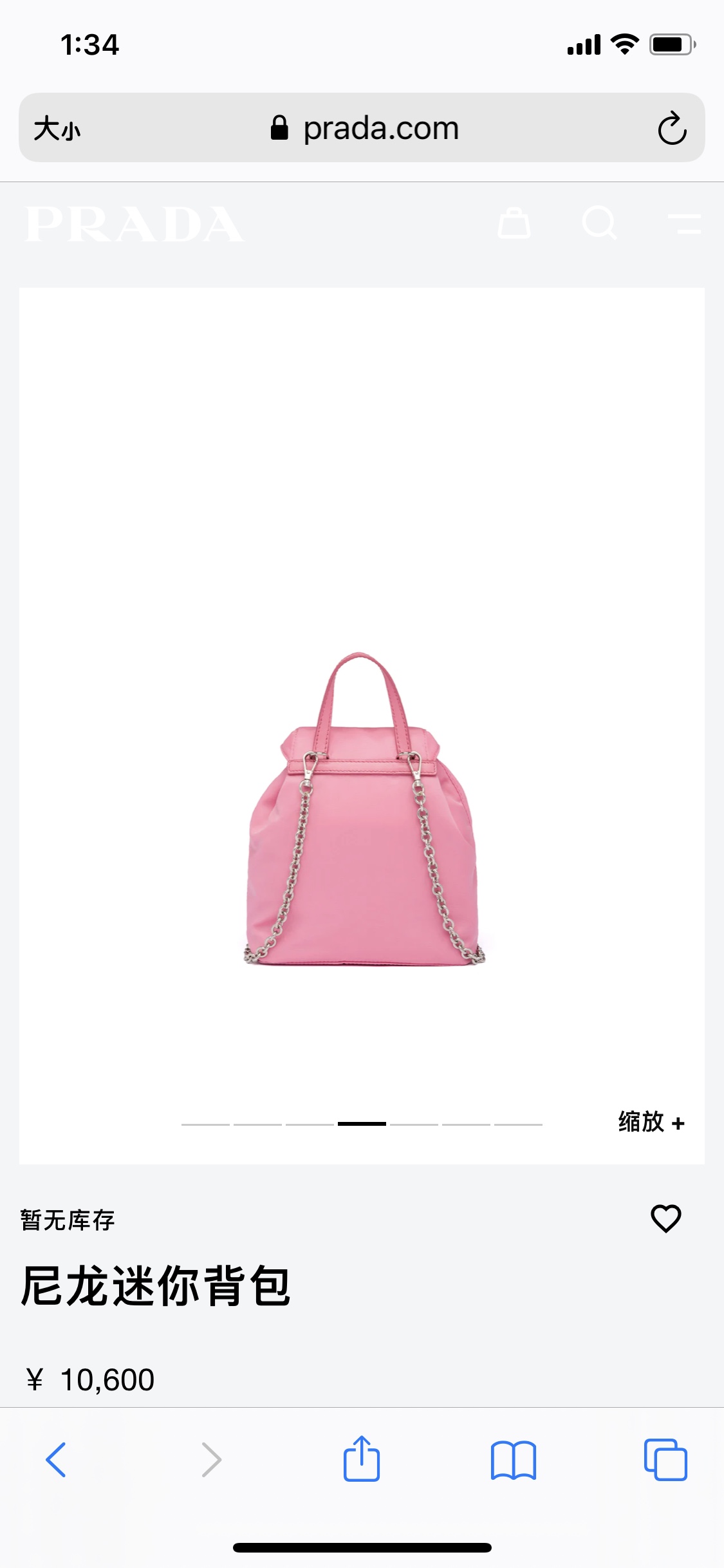Open the hamburger menu
The height and width of the screenshot is (1568, 724).
(684, 224)
